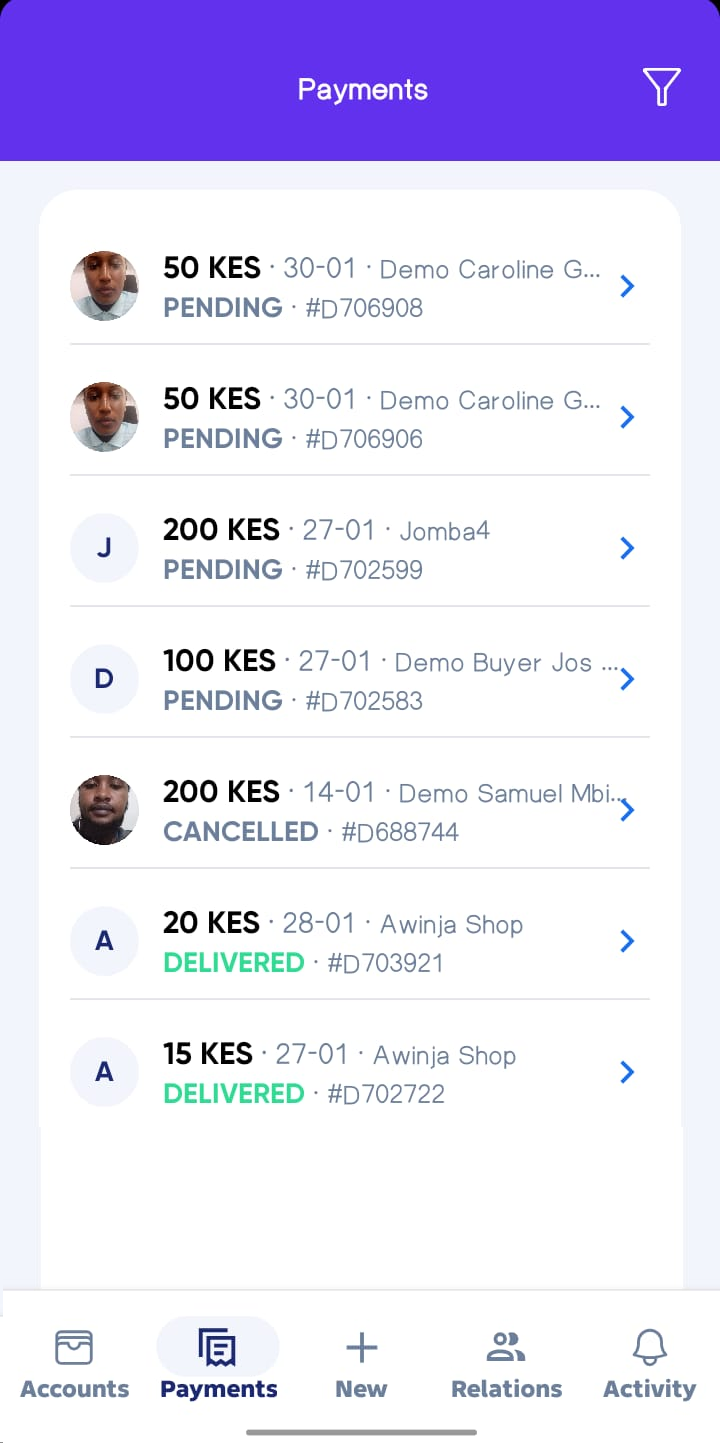Tap Demo Samuel Mbi's profile photo

[x=104, y=810]
